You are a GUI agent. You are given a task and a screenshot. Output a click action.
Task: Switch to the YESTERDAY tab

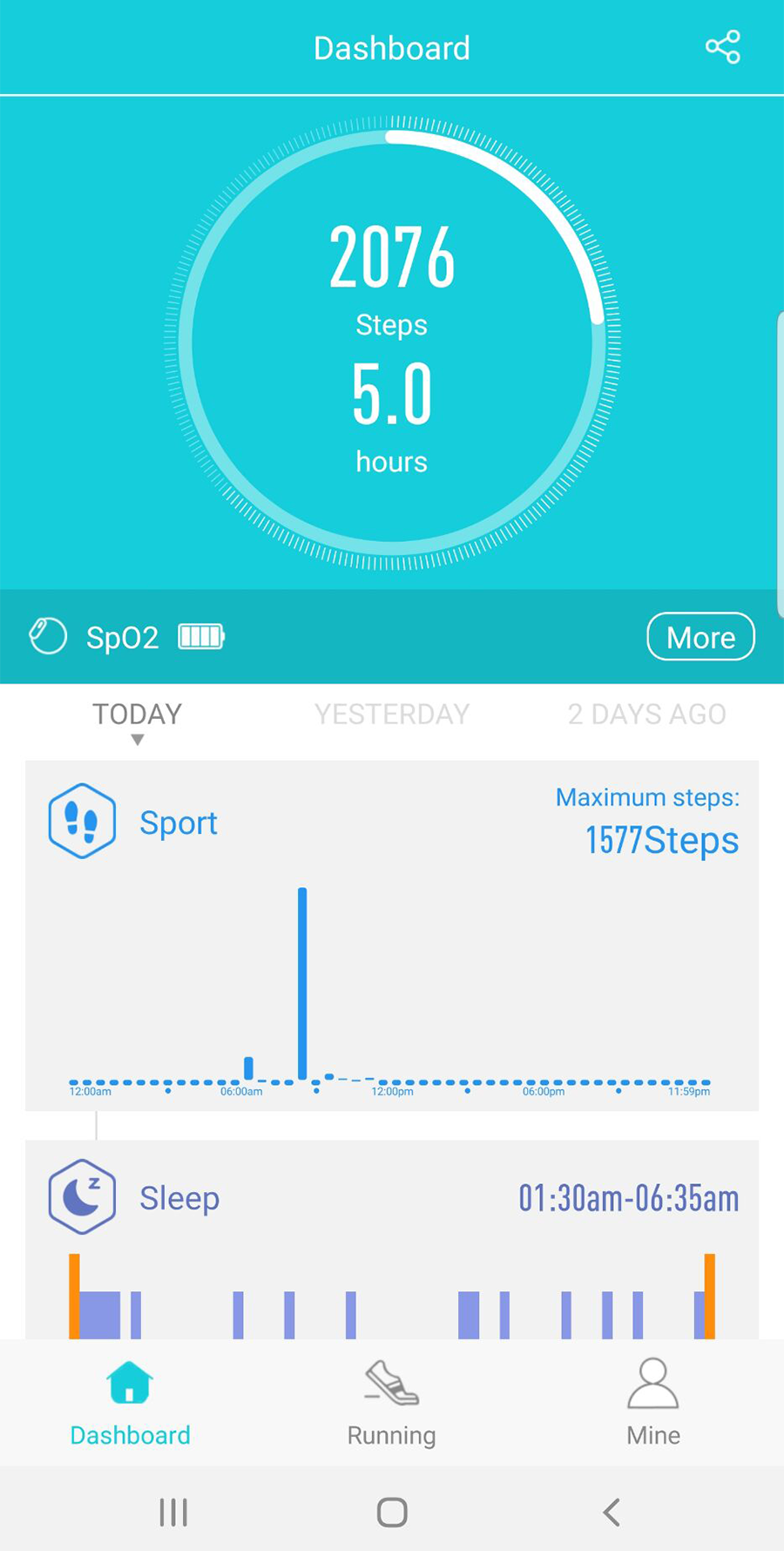(391, 715)
